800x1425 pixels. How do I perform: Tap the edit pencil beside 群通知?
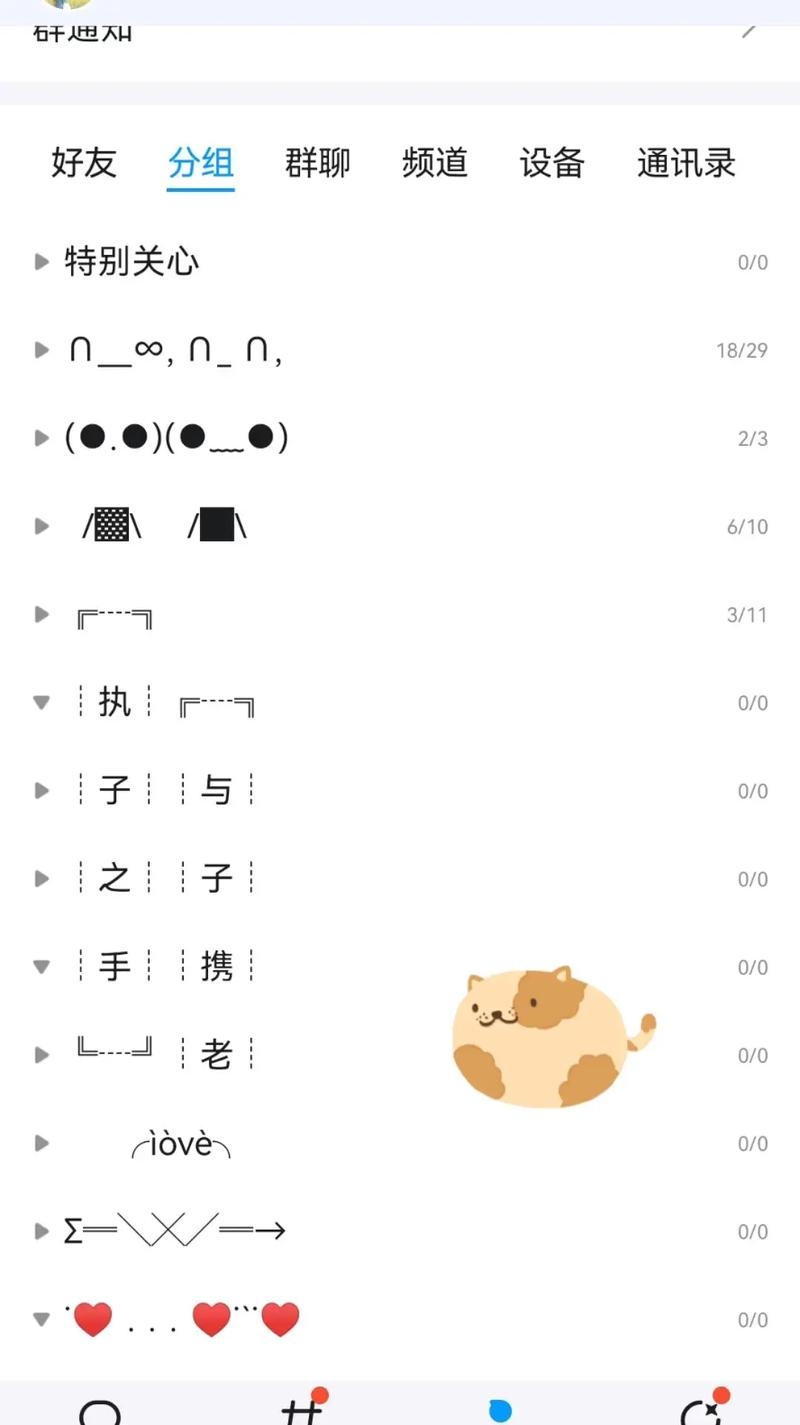tap(750, 30)
